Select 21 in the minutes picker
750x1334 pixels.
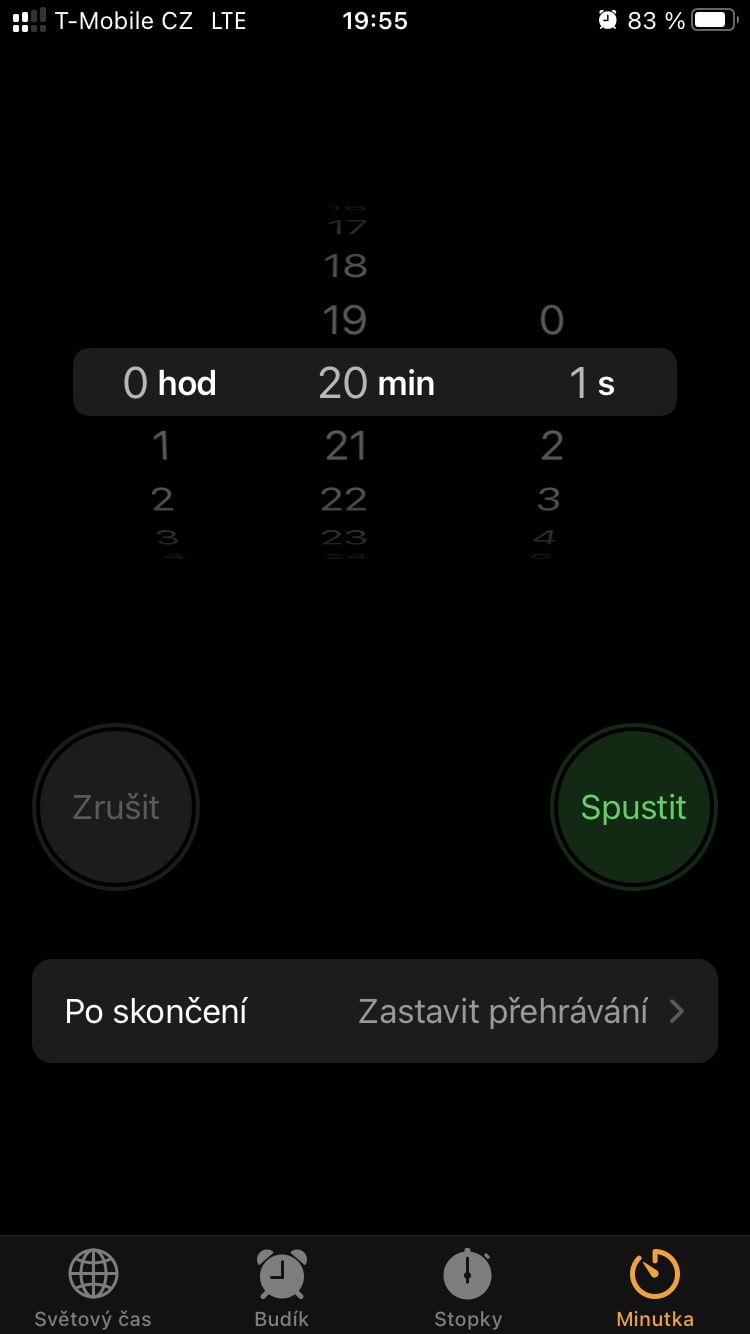pyautogui.click(x=346, y=446)
